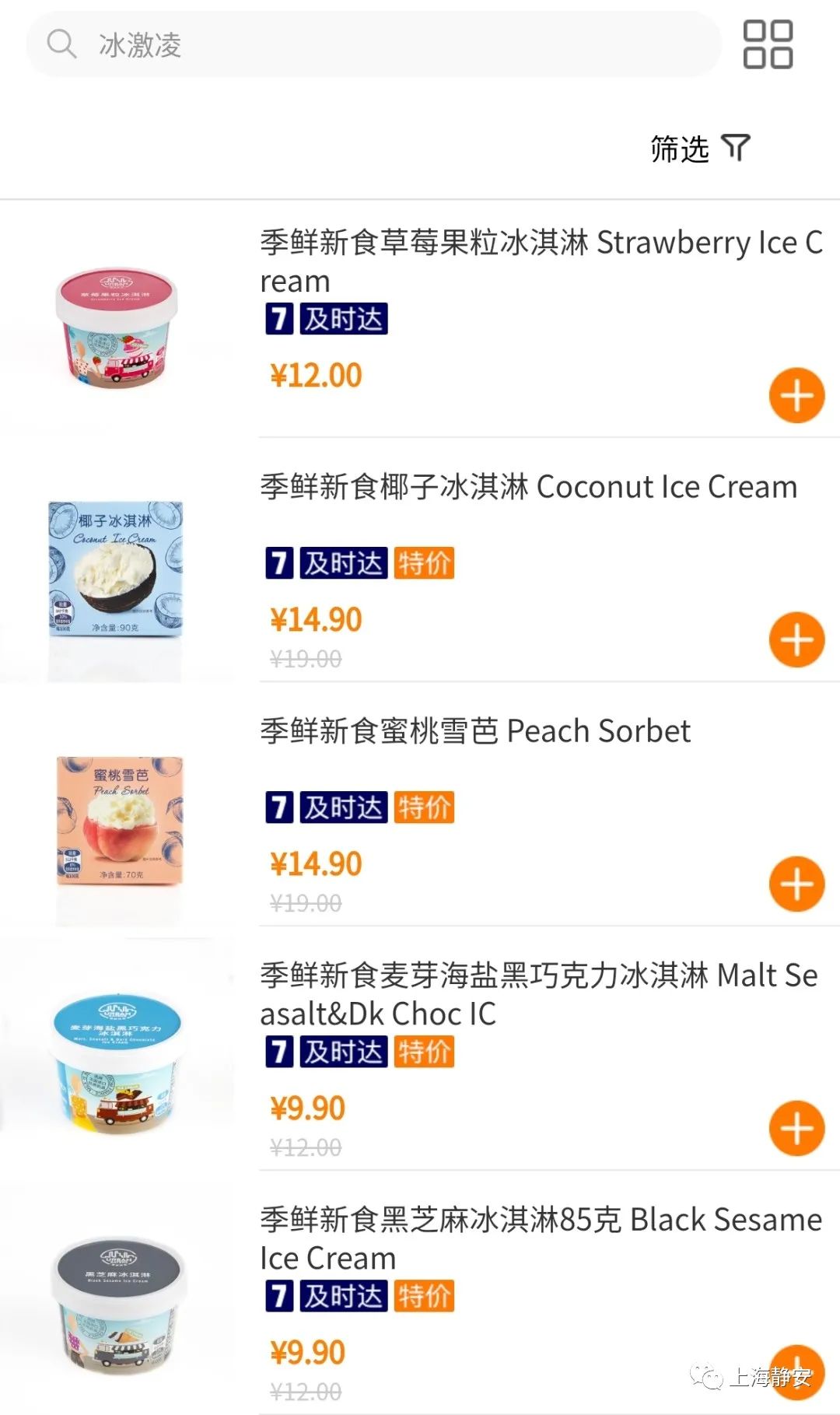Add Strawberry Ice Cream to cart
Image resolution: width=840 pixels, height=1415 pixels.
[796, 395]
